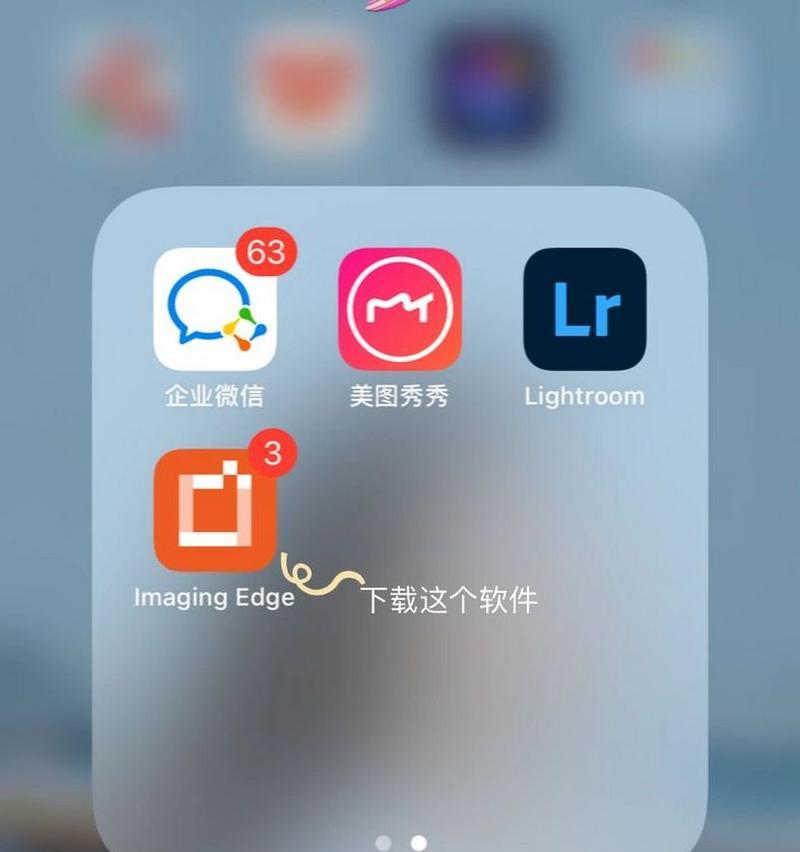This screenshot has height=852, width=800.
Task: Open the Lightroom app
Action: point(584,309)
